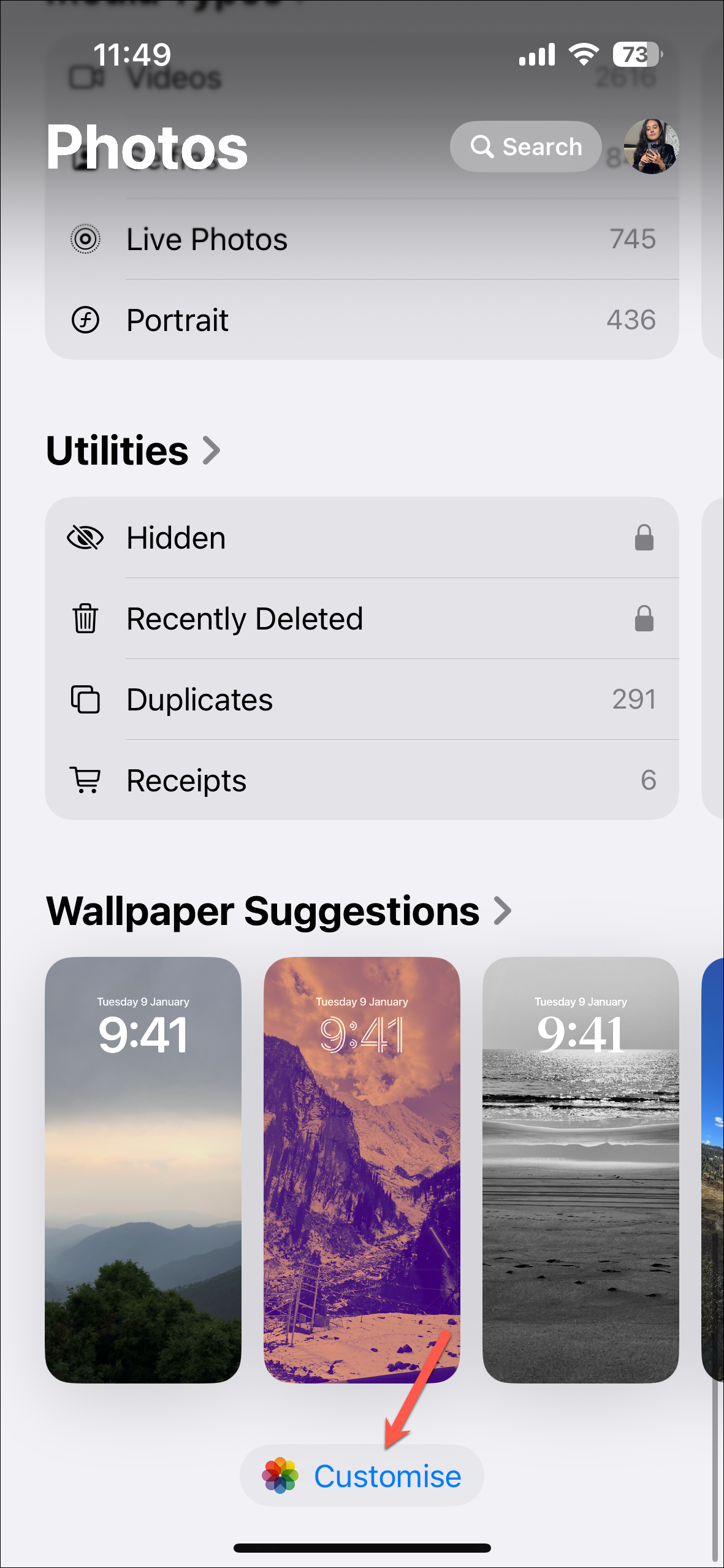Open the Duplicates album
Screen dimensions: 724x1568
(x=361, y=699)
